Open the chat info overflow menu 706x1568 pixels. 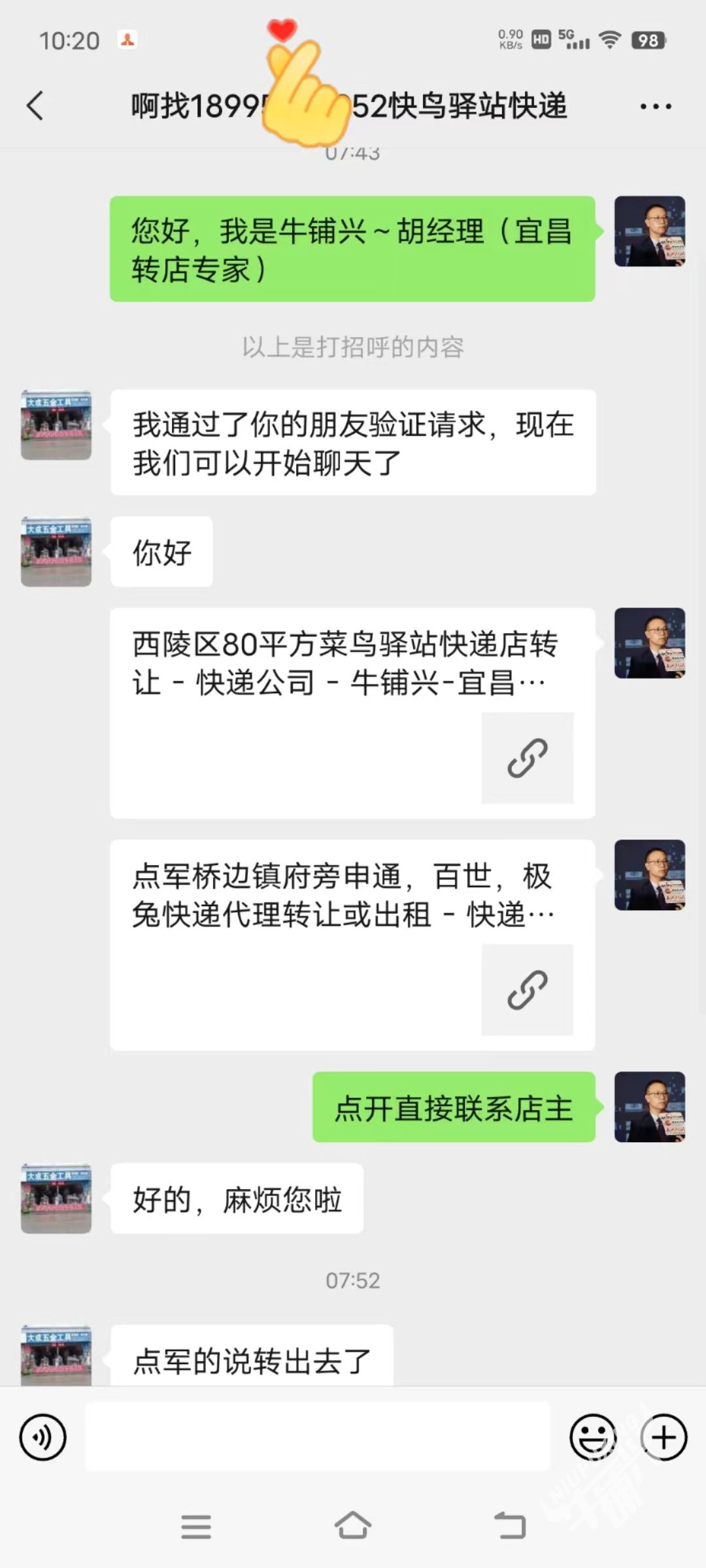(655, 106)
